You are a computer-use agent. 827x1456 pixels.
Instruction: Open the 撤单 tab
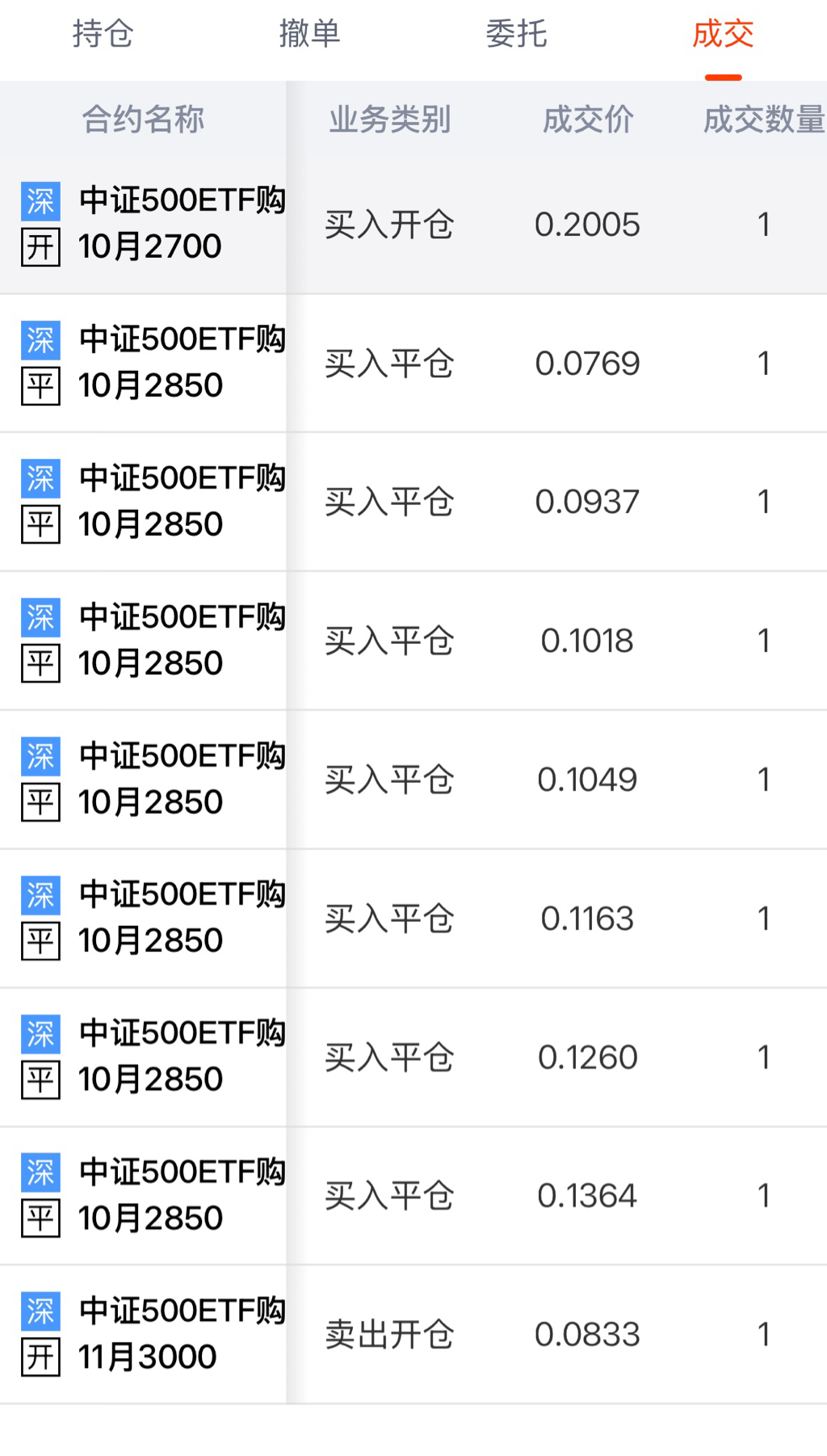pos(309,34)
